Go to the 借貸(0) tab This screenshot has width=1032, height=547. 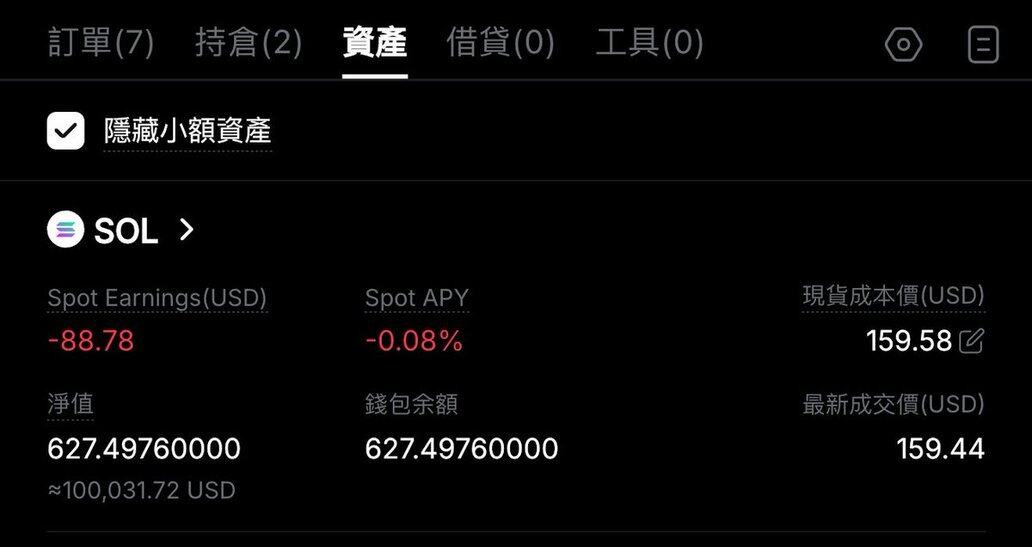coord(500,43)
